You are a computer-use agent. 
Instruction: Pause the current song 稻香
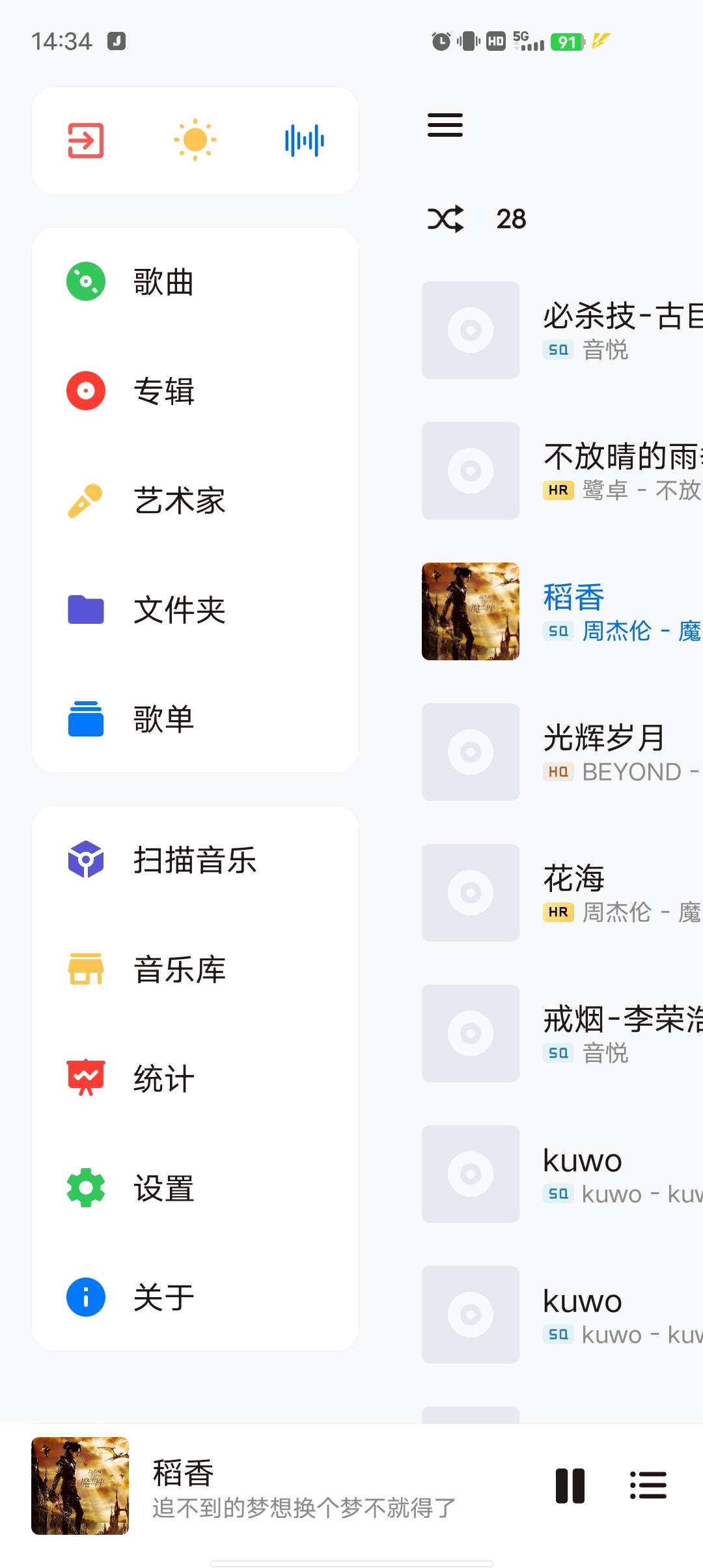[x=570, y=1486]
